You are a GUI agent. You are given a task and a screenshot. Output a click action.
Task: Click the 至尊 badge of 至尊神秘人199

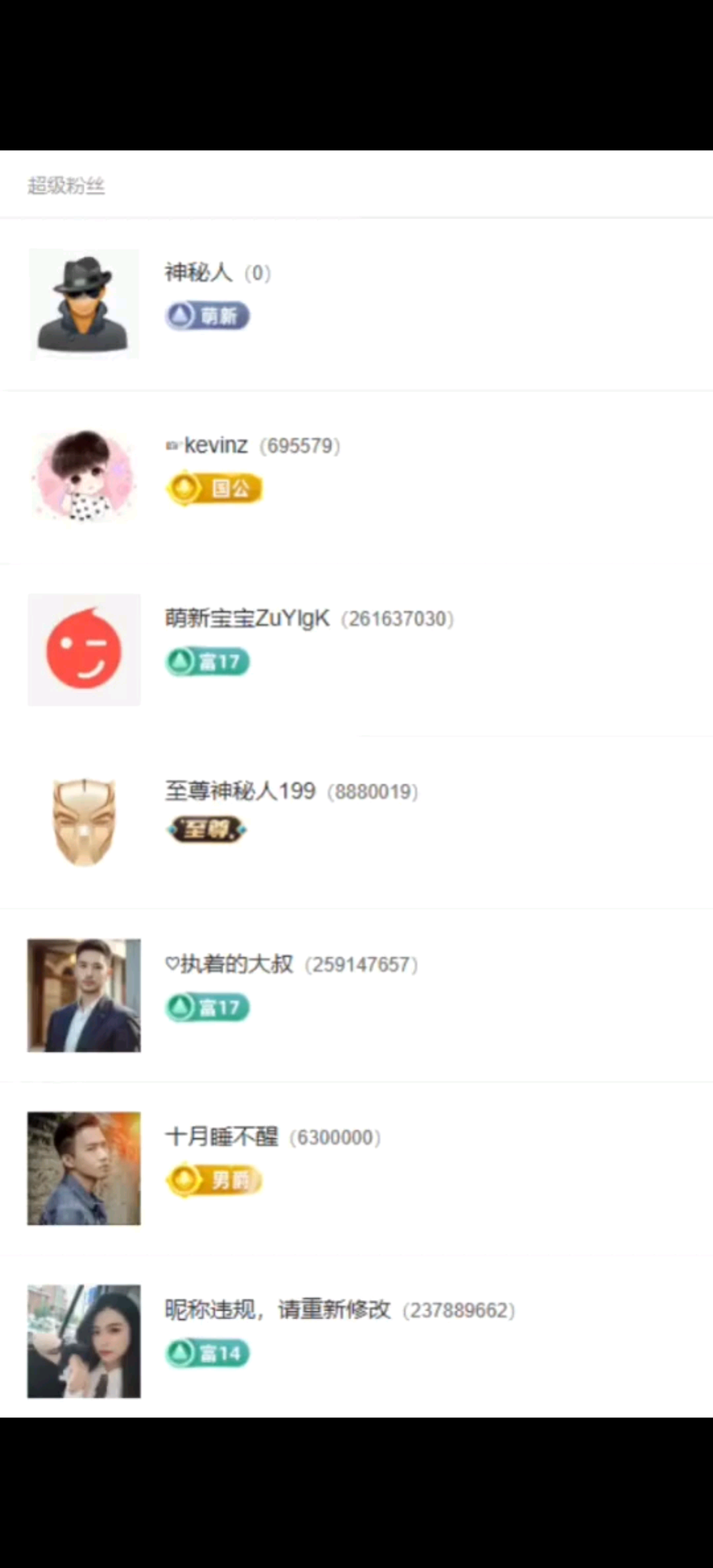206,829
